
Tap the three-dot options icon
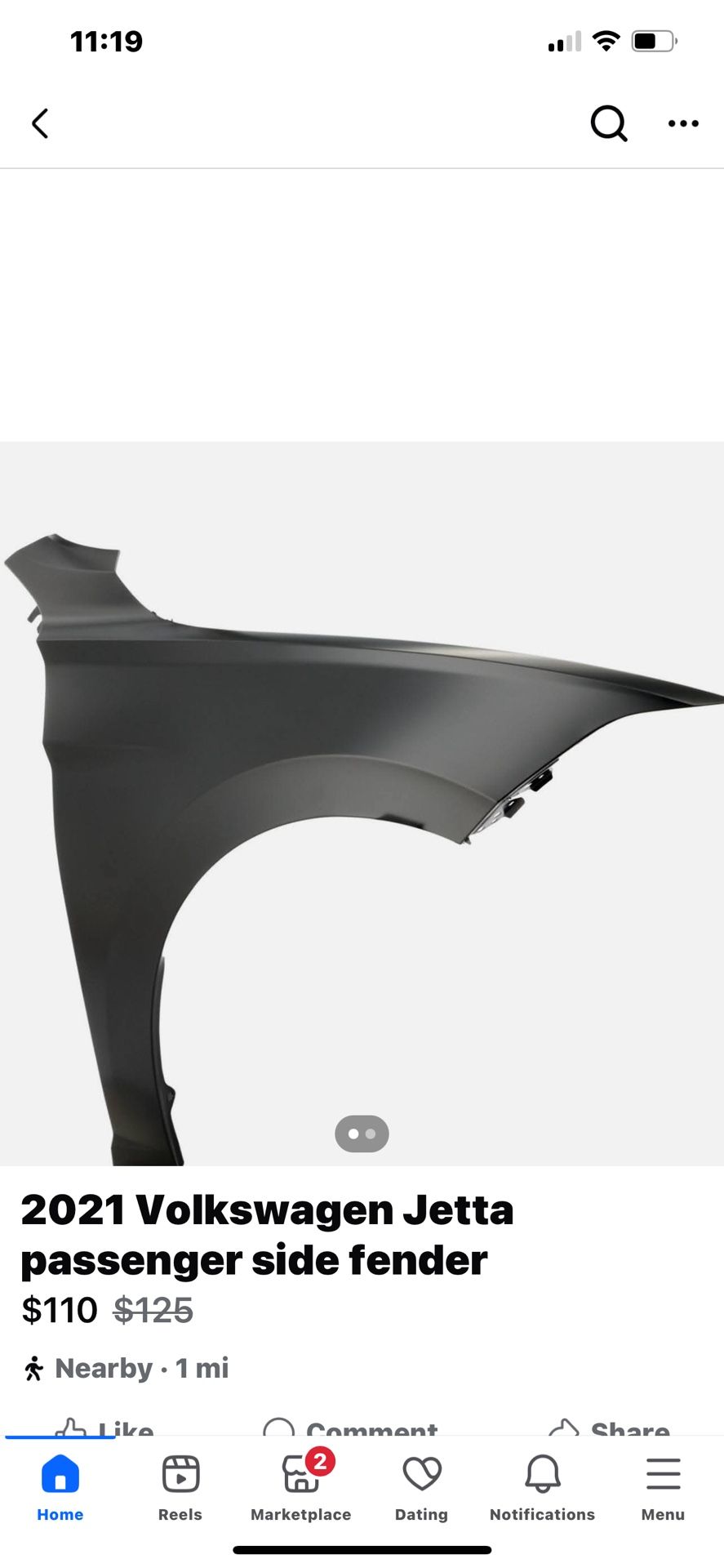tap(682, 124)
